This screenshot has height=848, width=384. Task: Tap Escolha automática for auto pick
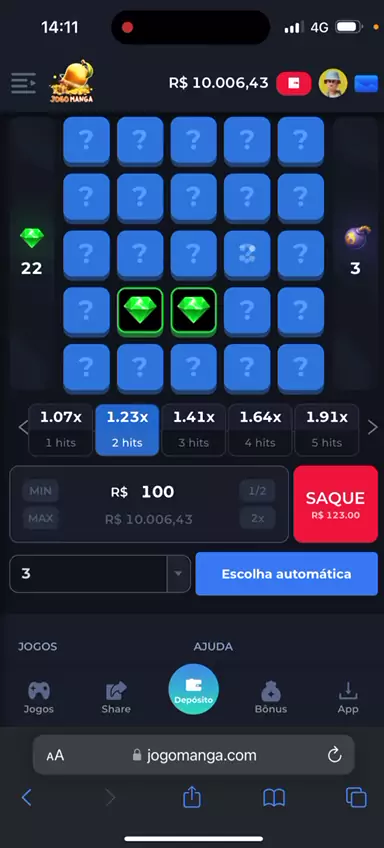tap(286, 574)
